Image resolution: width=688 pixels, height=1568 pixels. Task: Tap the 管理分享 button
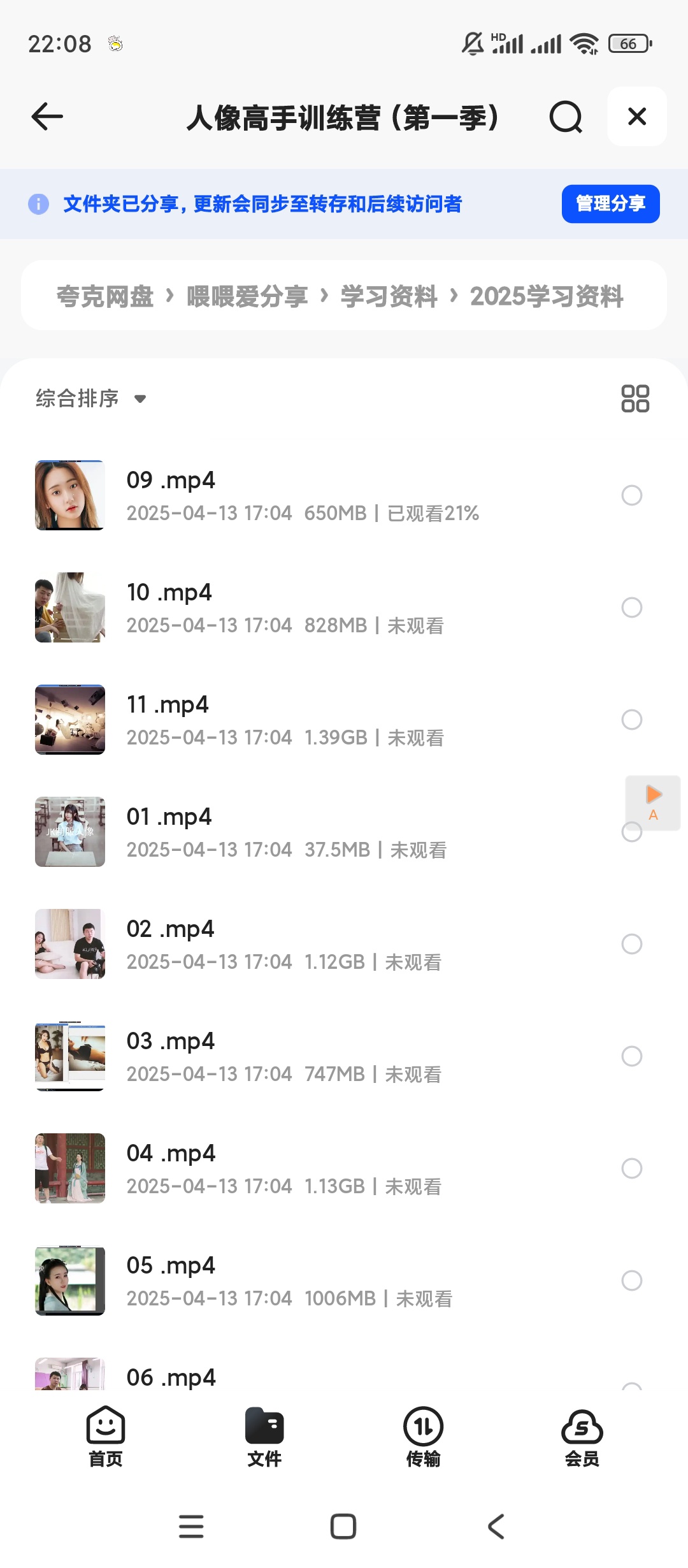coord(610,204)
